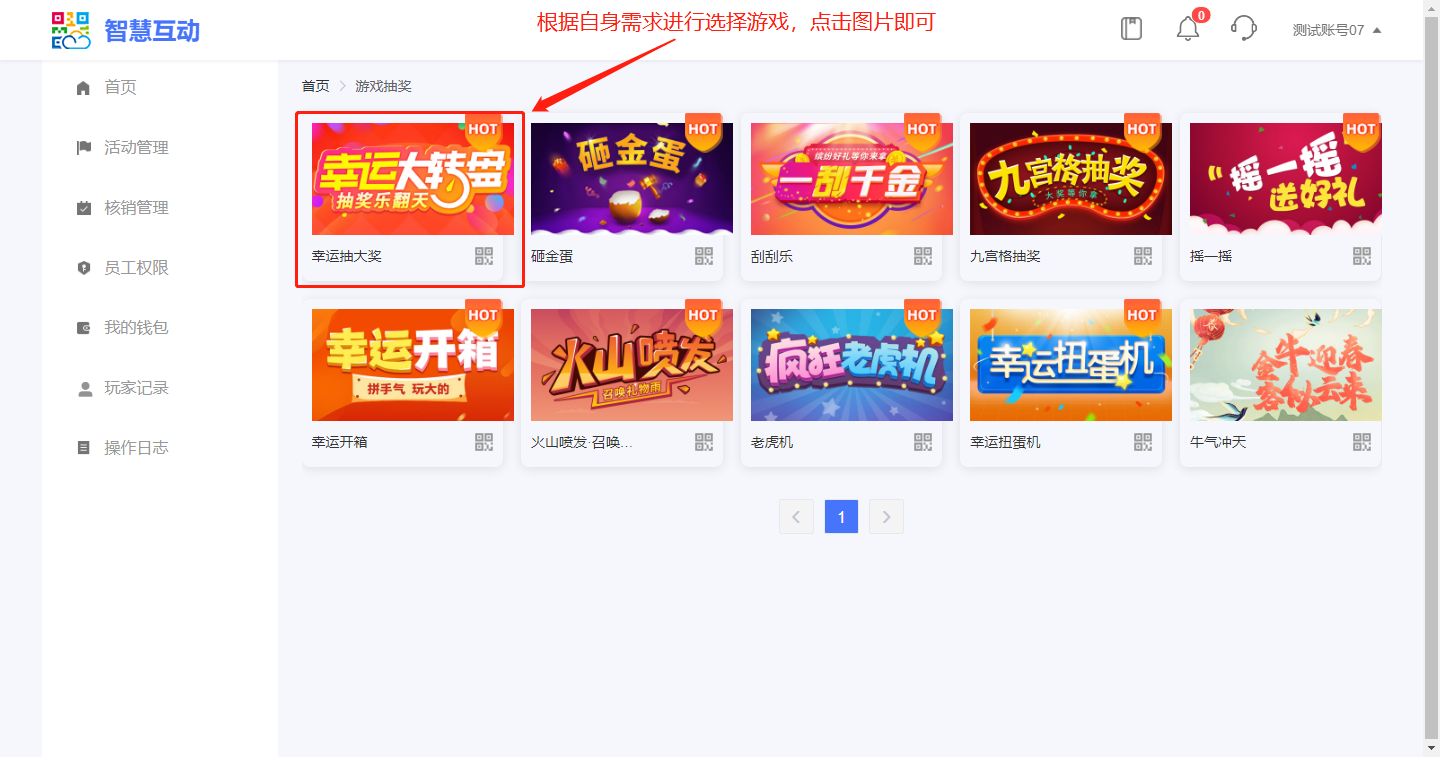Viewport: 1440px width, 757px height.
Task: Open 玩家记录 in the sidebar
Action: [136, 388]
